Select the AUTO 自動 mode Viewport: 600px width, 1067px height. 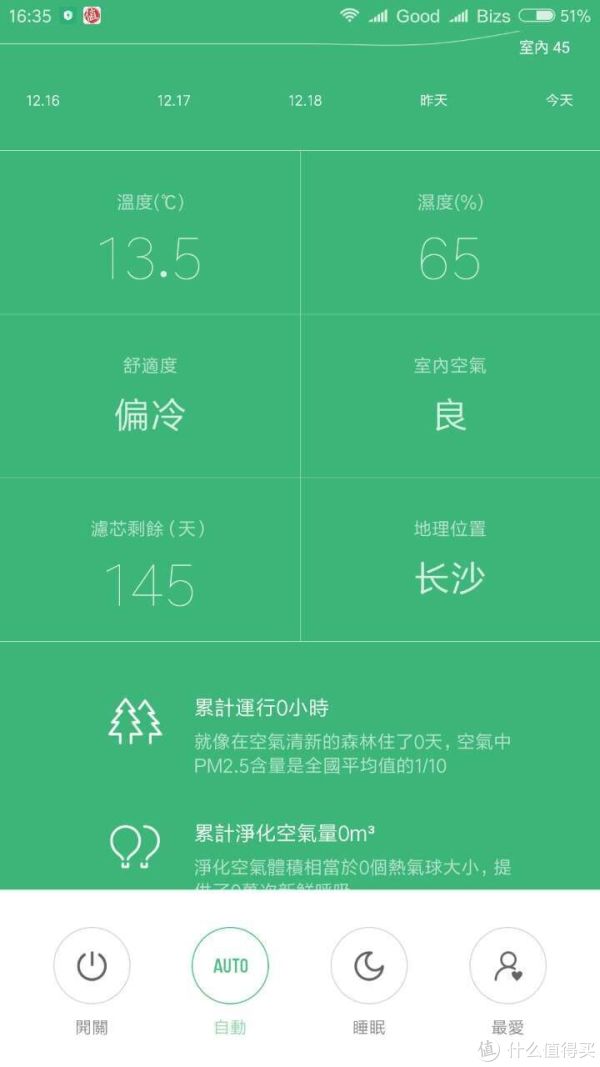pos(230,966)
